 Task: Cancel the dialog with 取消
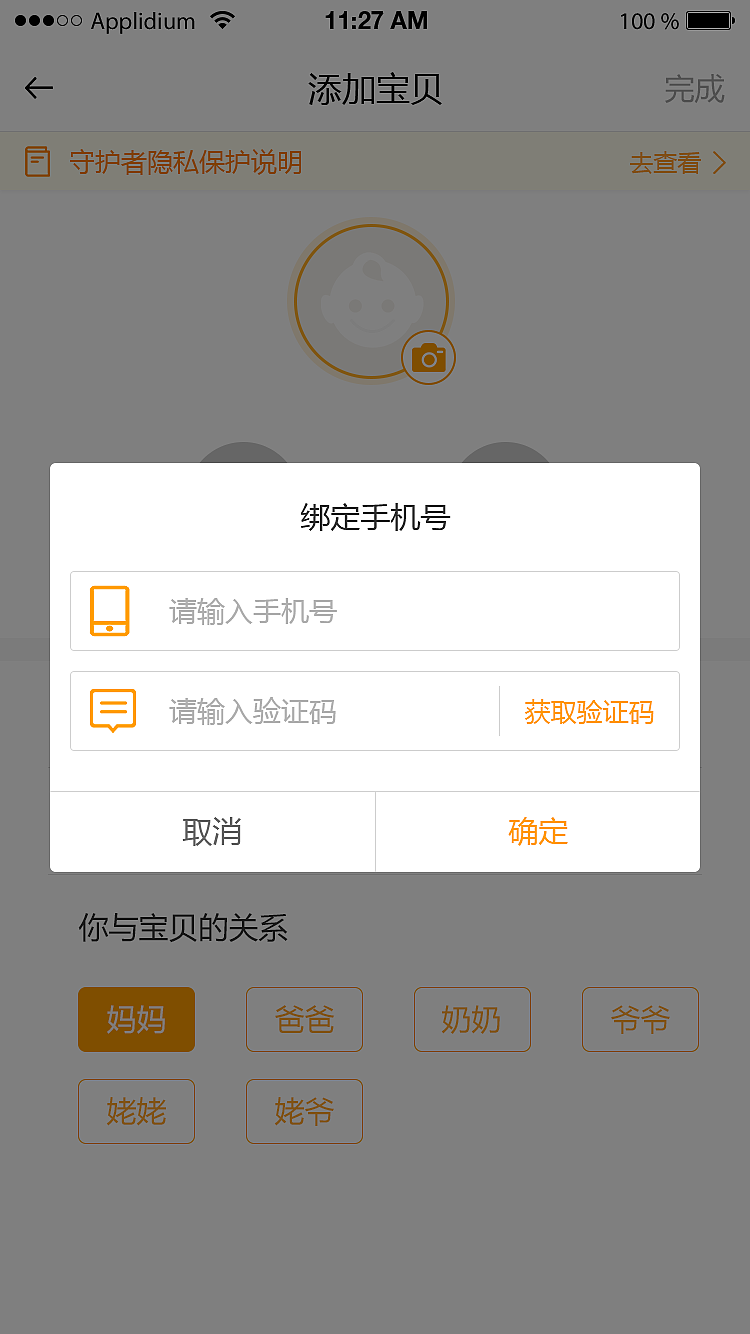click(212, 831)
